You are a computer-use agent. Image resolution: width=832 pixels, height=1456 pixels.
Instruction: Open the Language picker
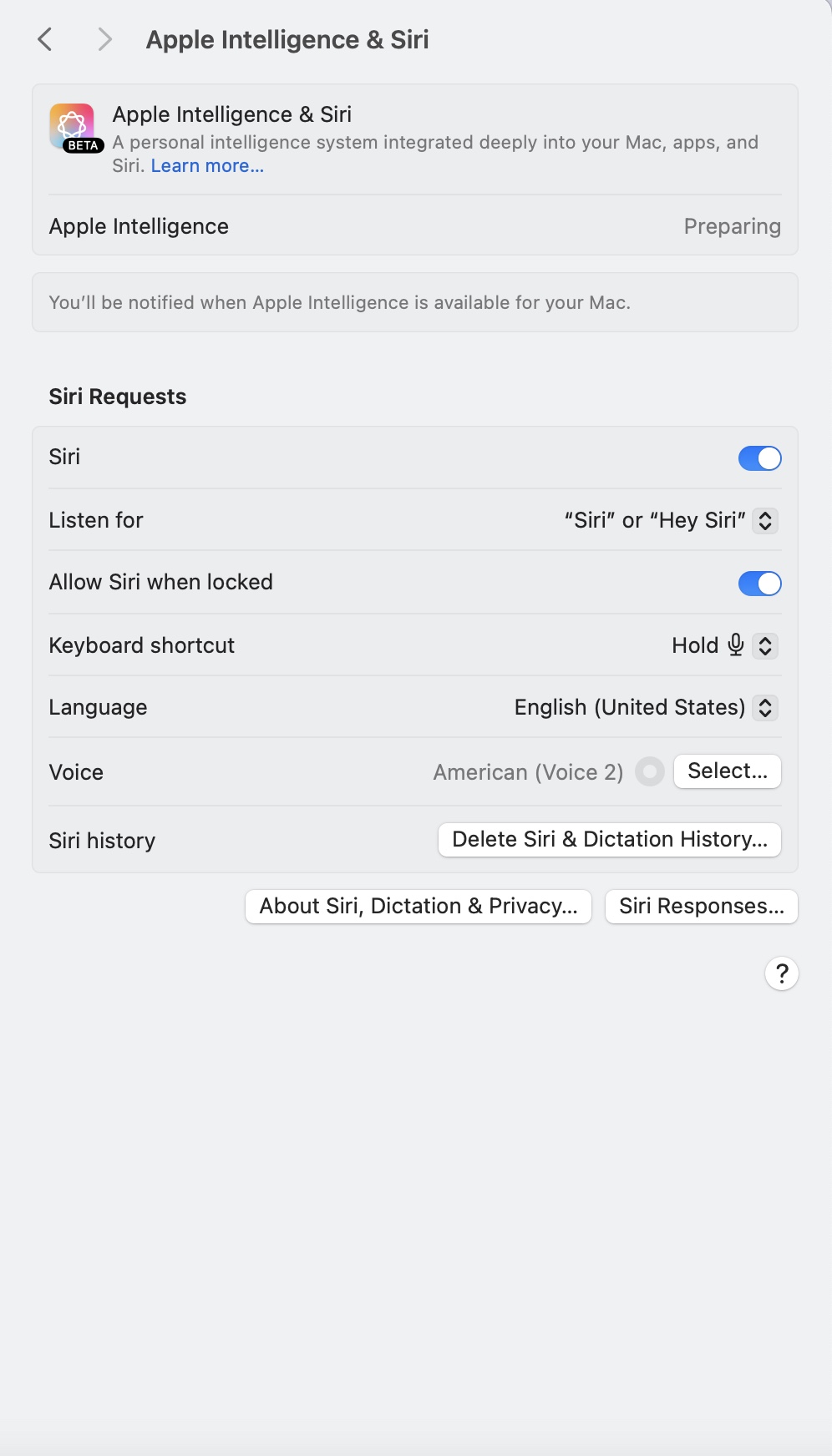[647, 707]
